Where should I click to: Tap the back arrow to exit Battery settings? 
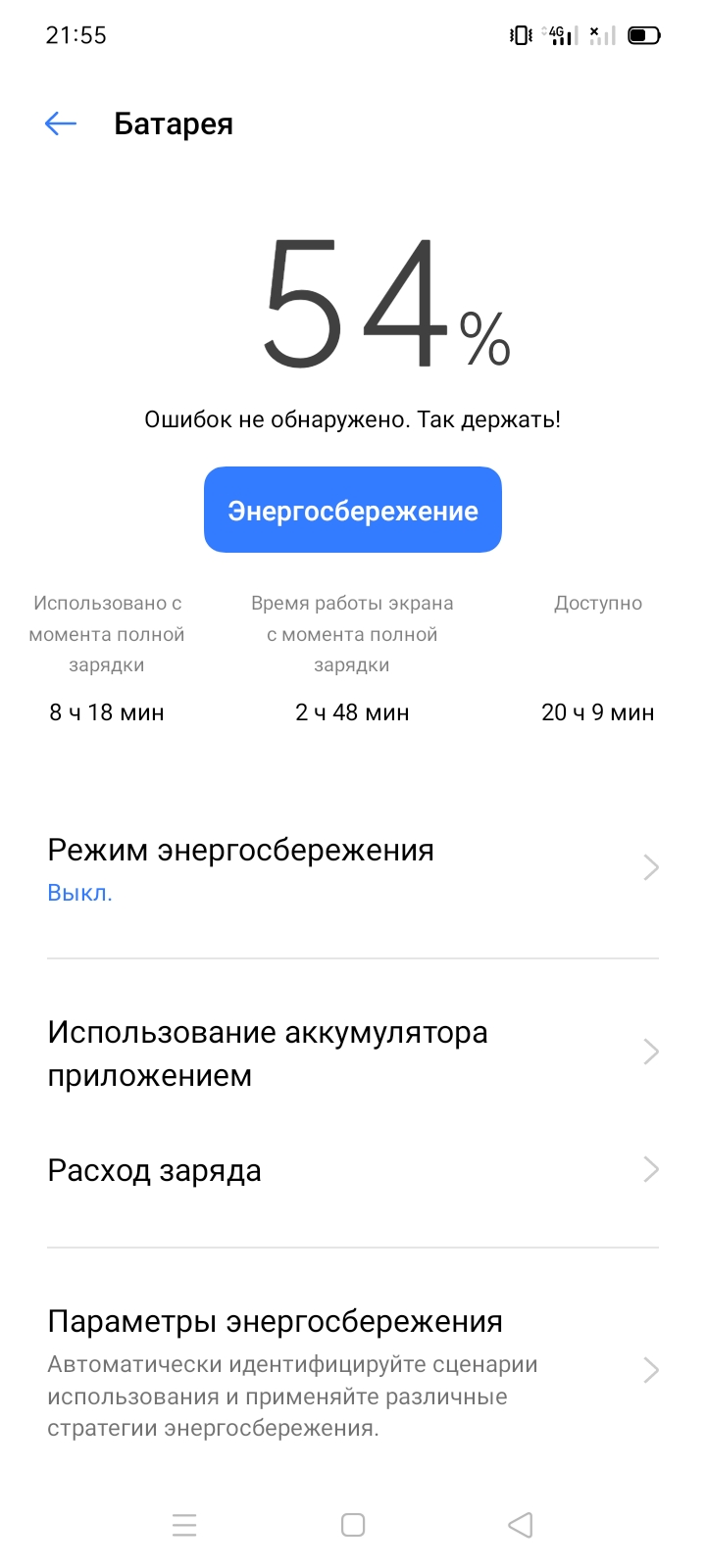[x=60, y=123]
